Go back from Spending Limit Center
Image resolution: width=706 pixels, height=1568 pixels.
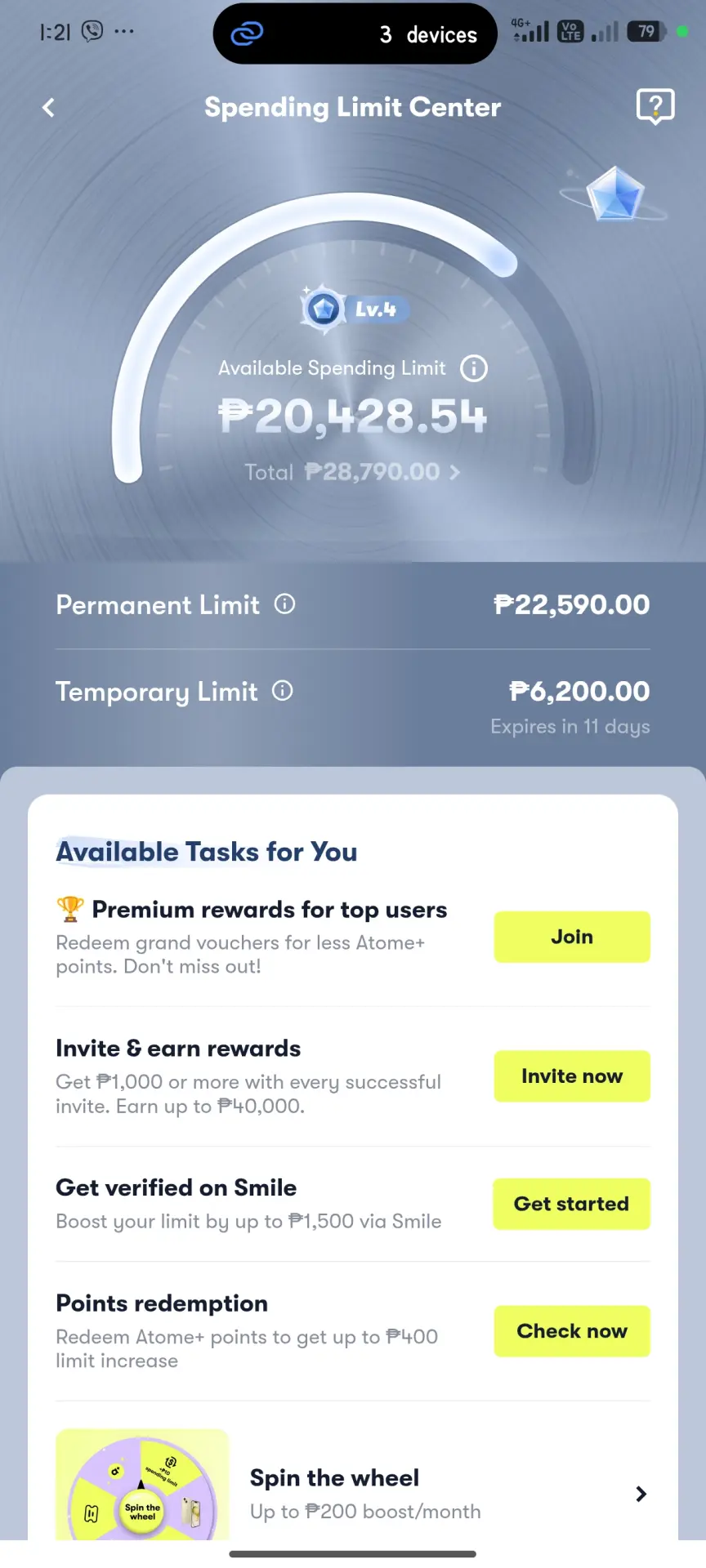tap(49, 108)
